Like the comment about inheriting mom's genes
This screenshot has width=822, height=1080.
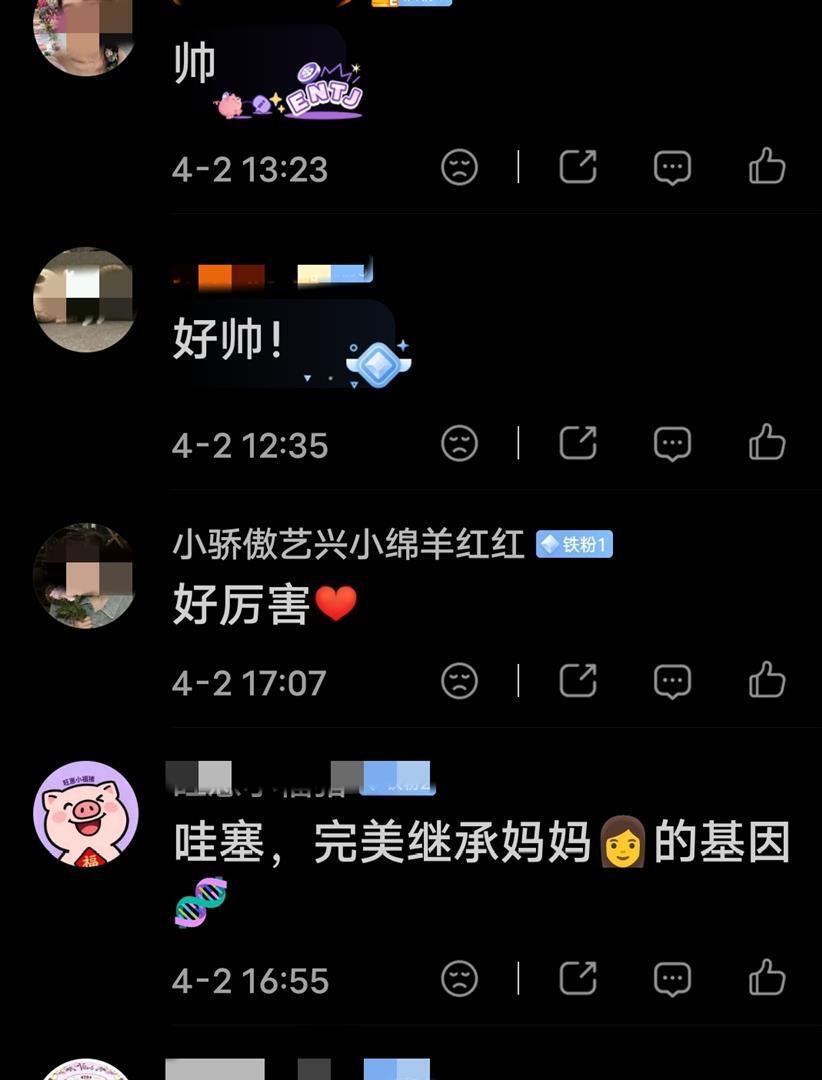click(765, 980)
